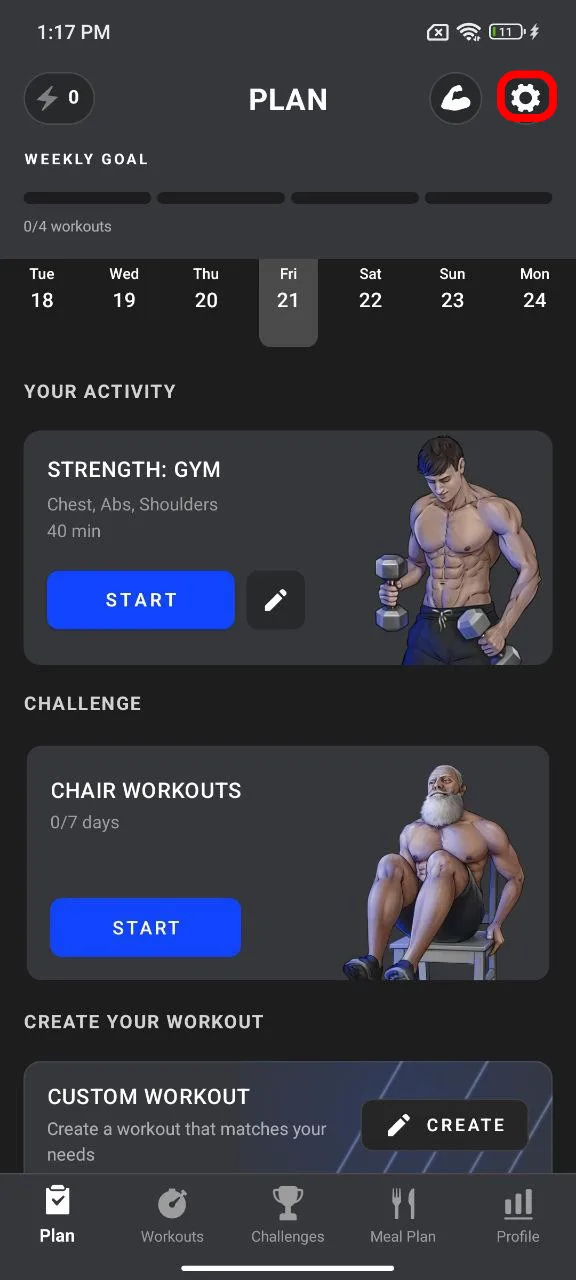This screenshot has height=1280, width=576.
Task: Select Thursday 20 in the calendar
Action: (206, 289)
